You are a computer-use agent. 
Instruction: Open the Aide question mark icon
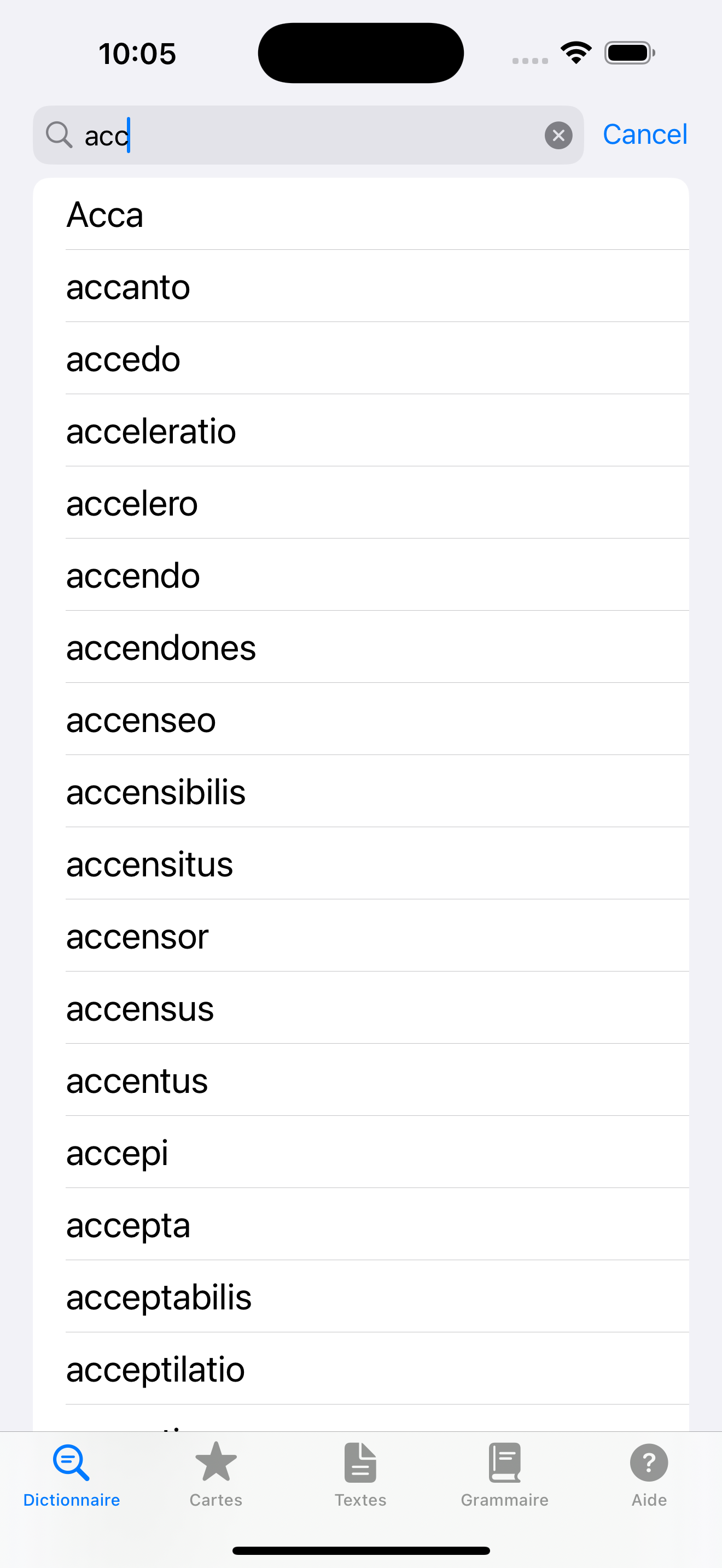pos(648,1461)
